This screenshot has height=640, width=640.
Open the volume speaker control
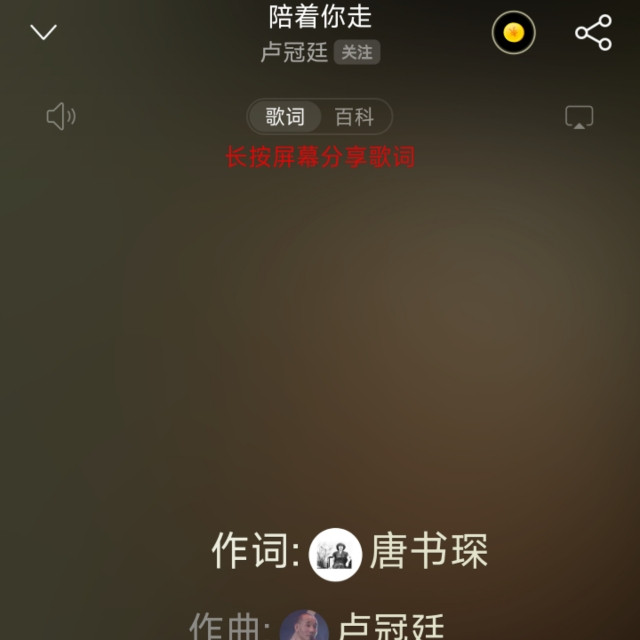click(x=60, y=117)
